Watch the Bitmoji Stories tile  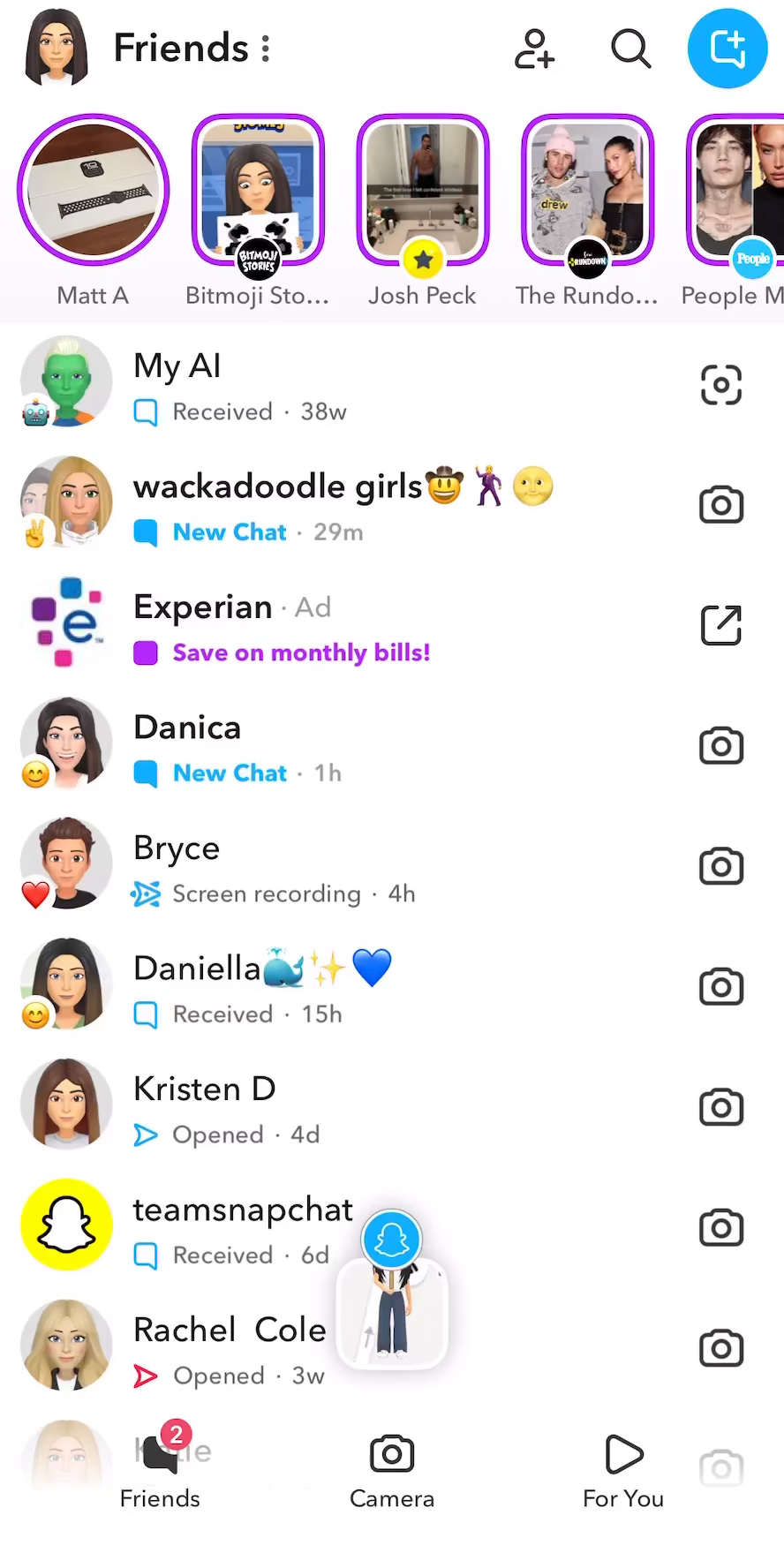pos(258,190)
